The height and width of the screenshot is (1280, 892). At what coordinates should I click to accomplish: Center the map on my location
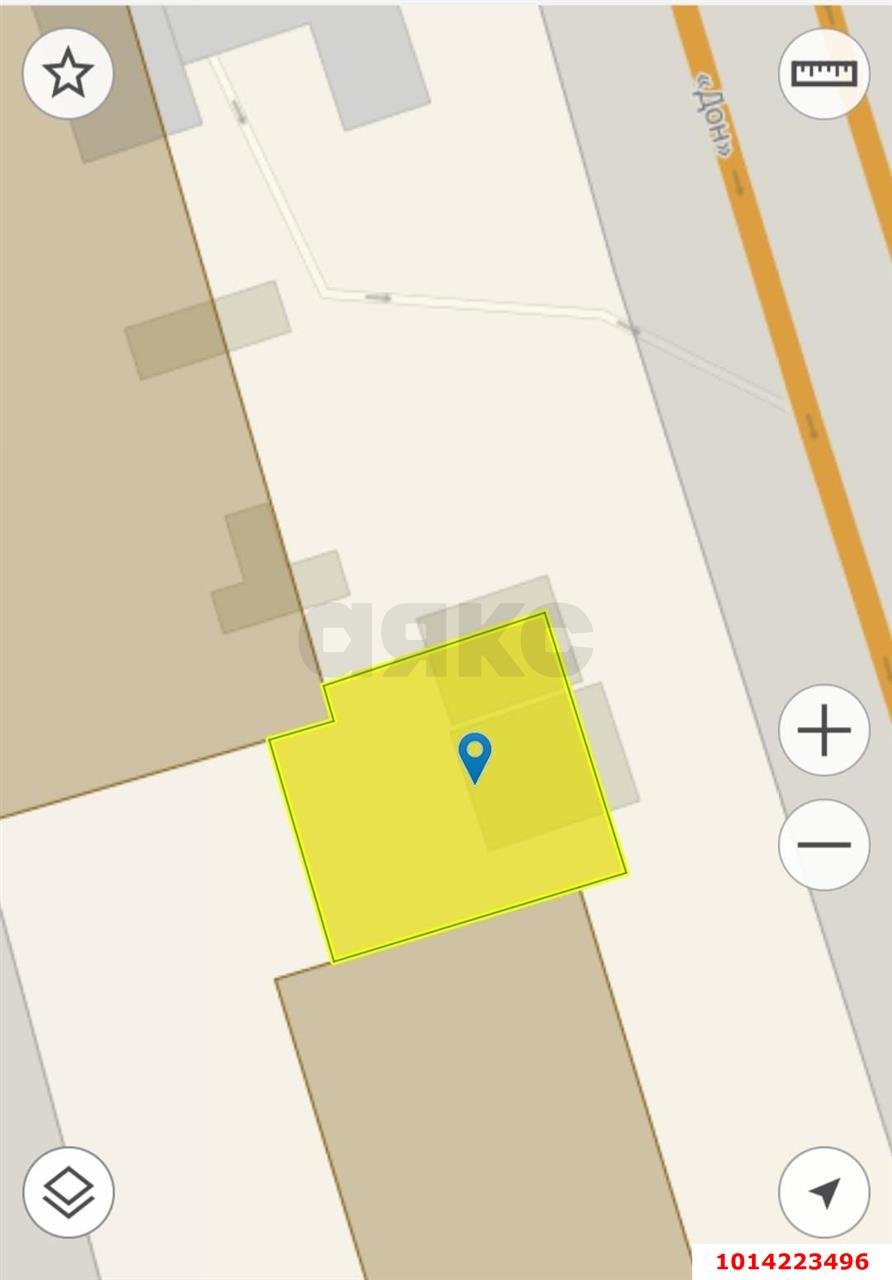(824, 1192)
